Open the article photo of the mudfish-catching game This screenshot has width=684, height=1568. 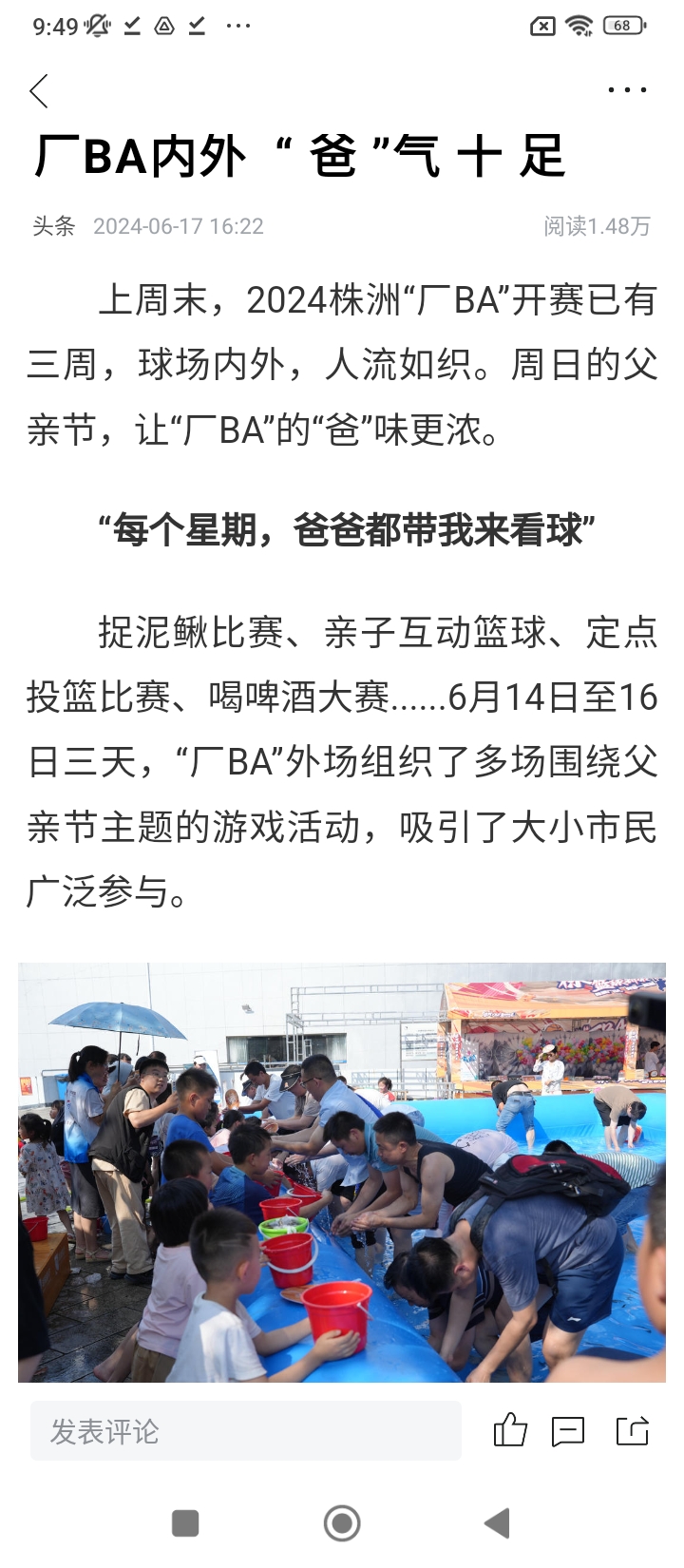[342, 1172]
